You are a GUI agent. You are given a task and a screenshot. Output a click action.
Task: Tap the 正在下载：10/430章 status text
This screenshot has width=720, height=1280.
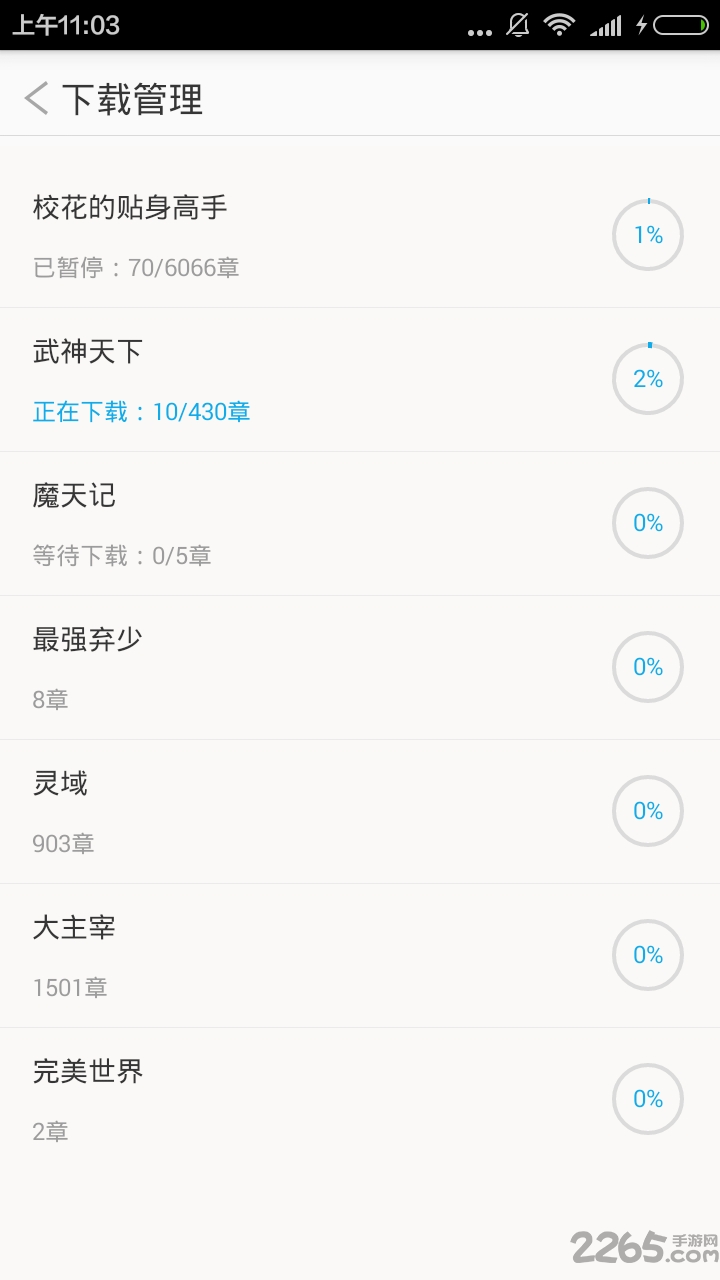point(141,411)
